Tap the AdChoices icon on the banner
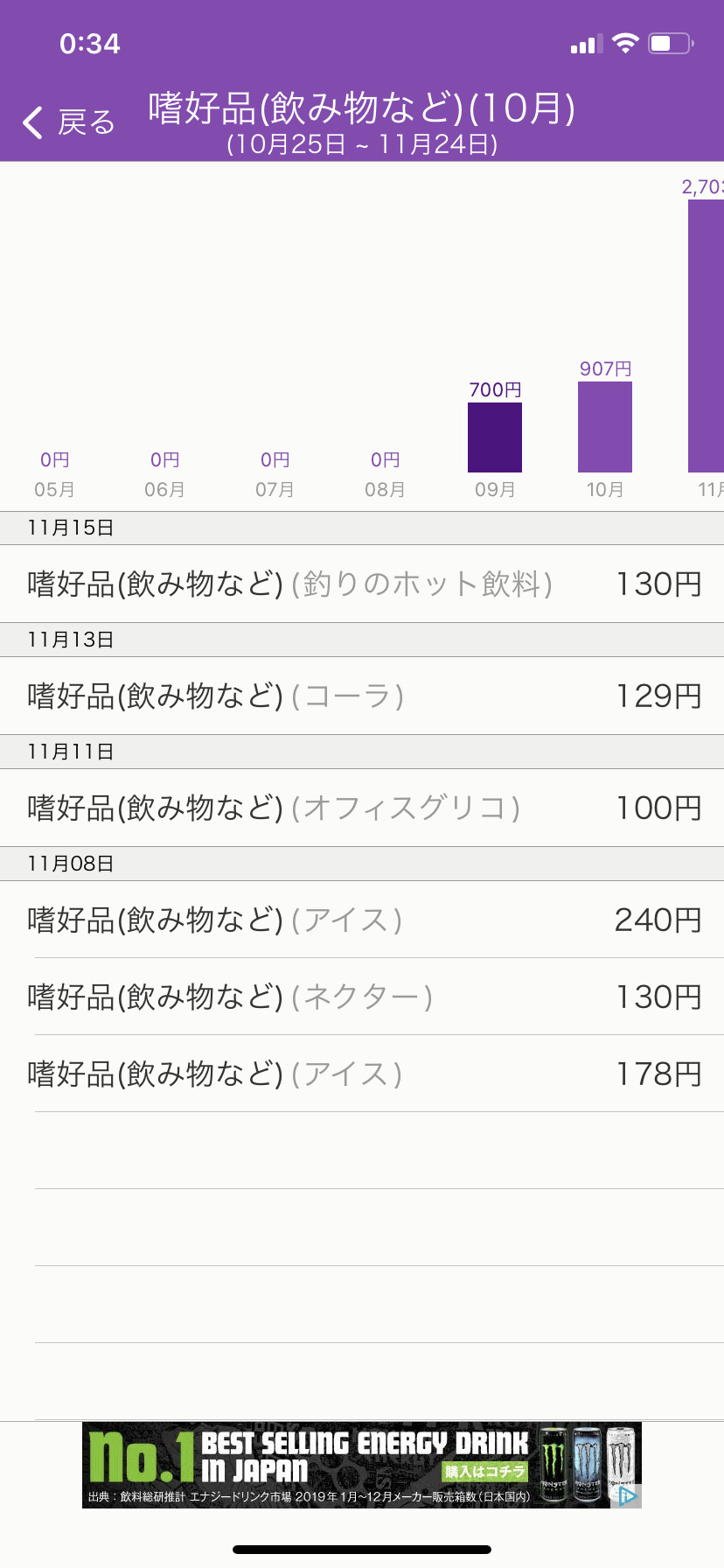Screen dimensions: 724x1568 pos(628,1495)
